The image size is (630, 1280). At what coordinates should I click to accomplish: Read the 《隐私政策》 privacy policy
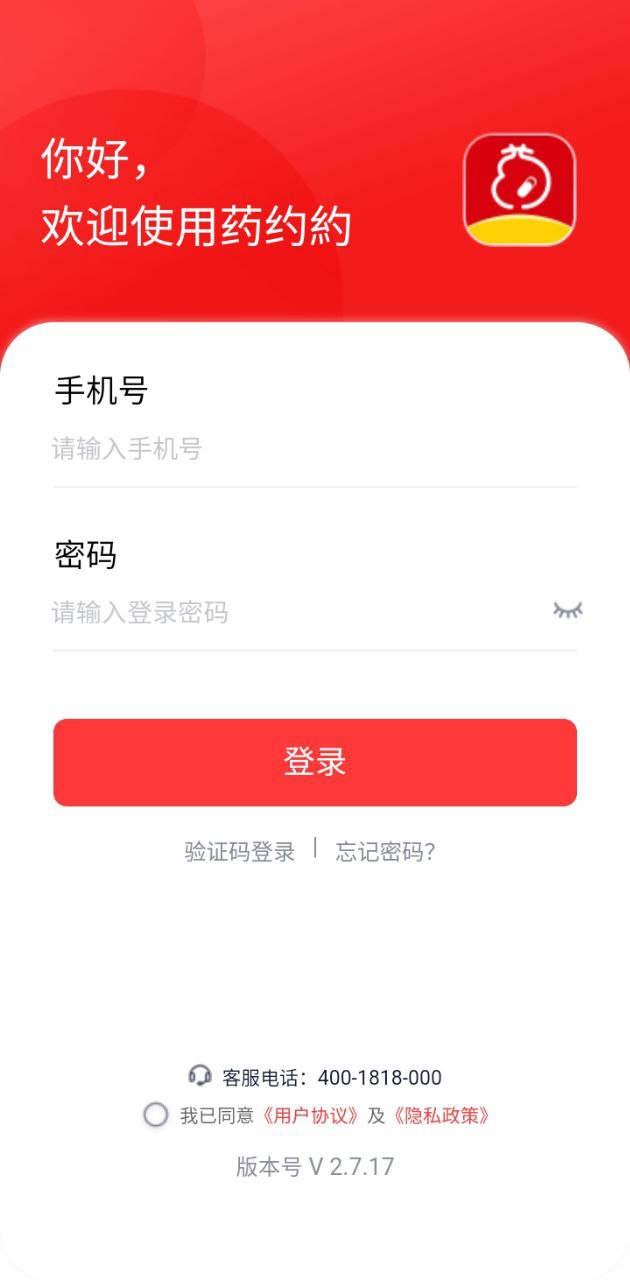(x=441, y=1116)
